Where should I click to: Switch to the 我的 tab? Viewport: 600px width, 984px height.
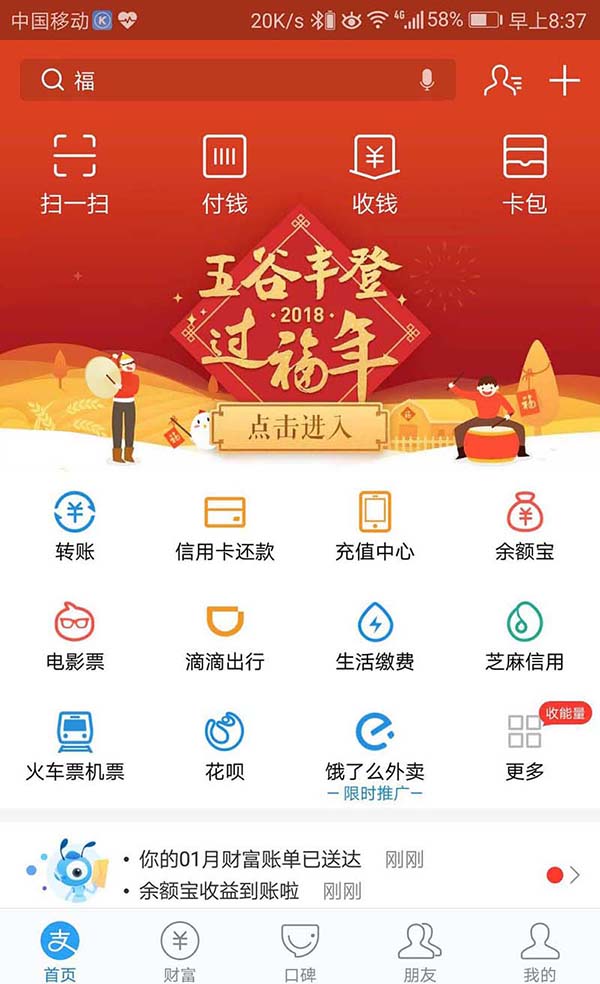pos(539,952)
